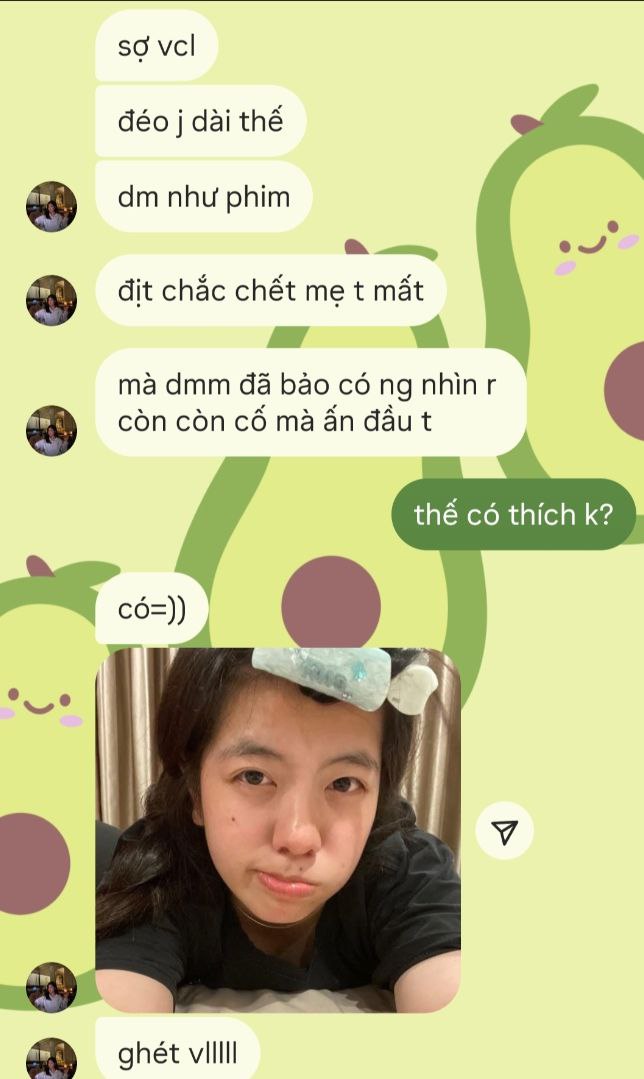Open sender's avatar beside "dm như phim"
Screen dimensions: 644x1079
point(51,207)
